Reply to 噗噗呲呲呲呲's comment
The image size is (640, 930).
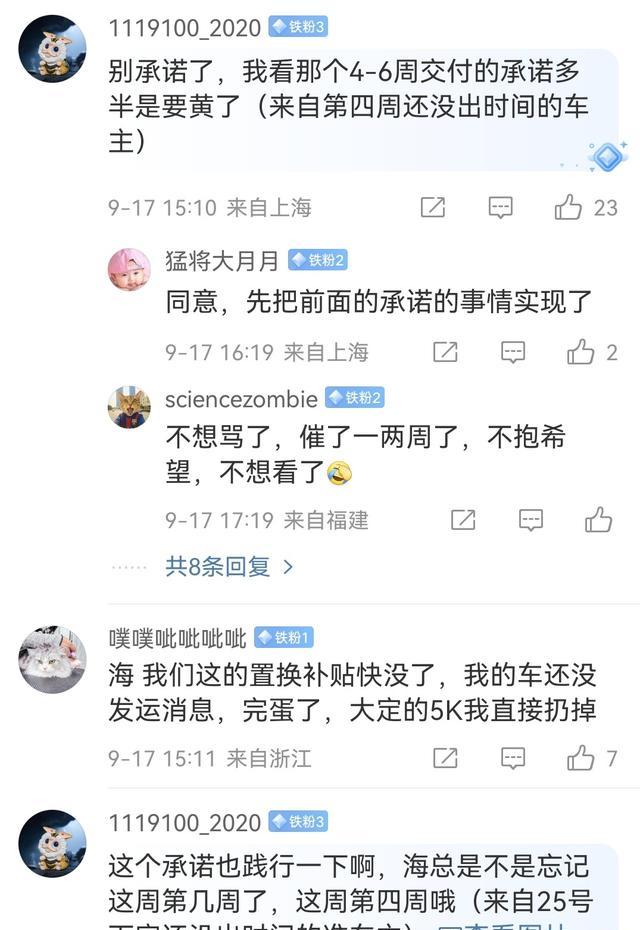(513, 758)
